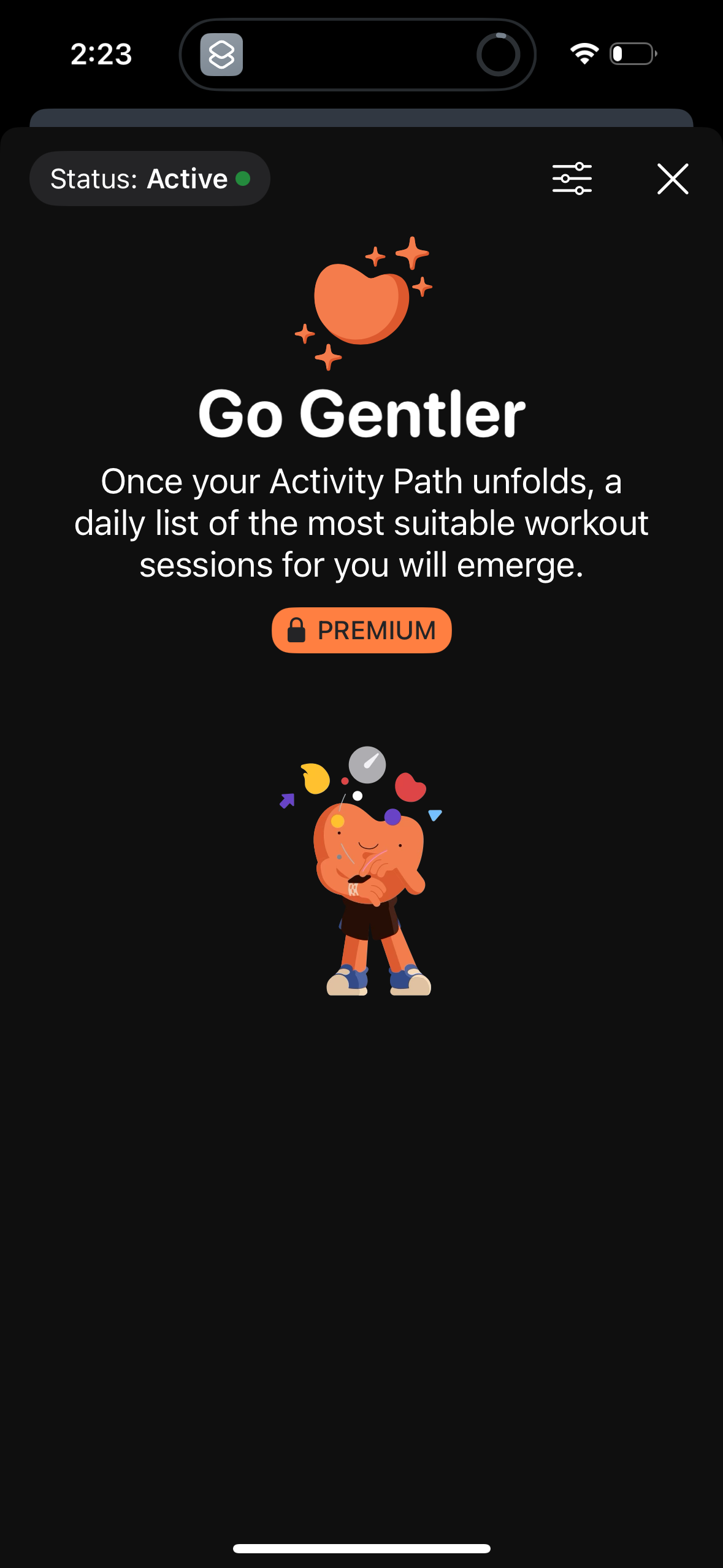
Task: Tap the thinking heart mascot illustration
Action: (368, 871)
